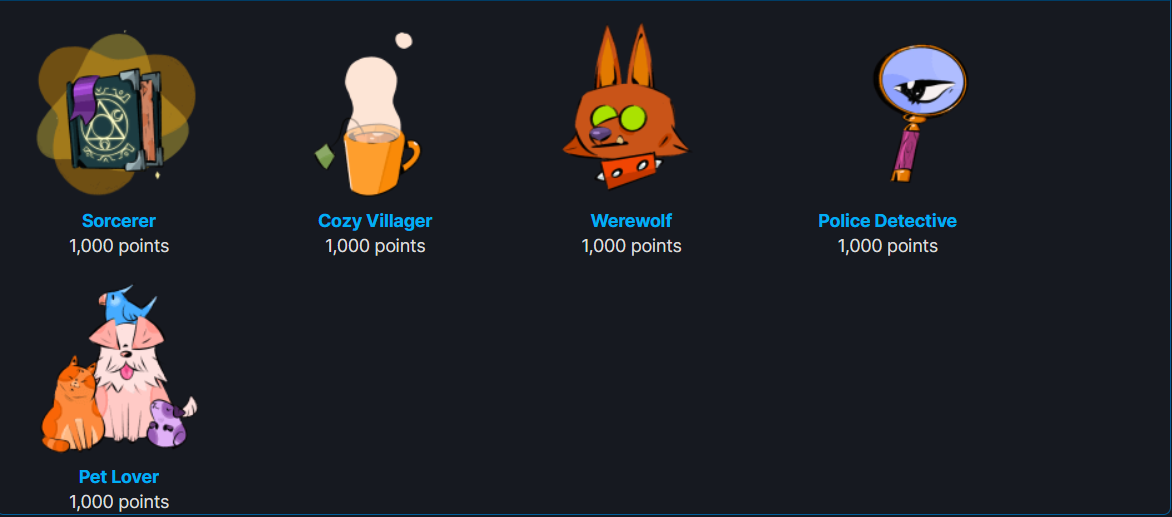Open the Pet Lover link
The image size is (1172, 517).
119,477
